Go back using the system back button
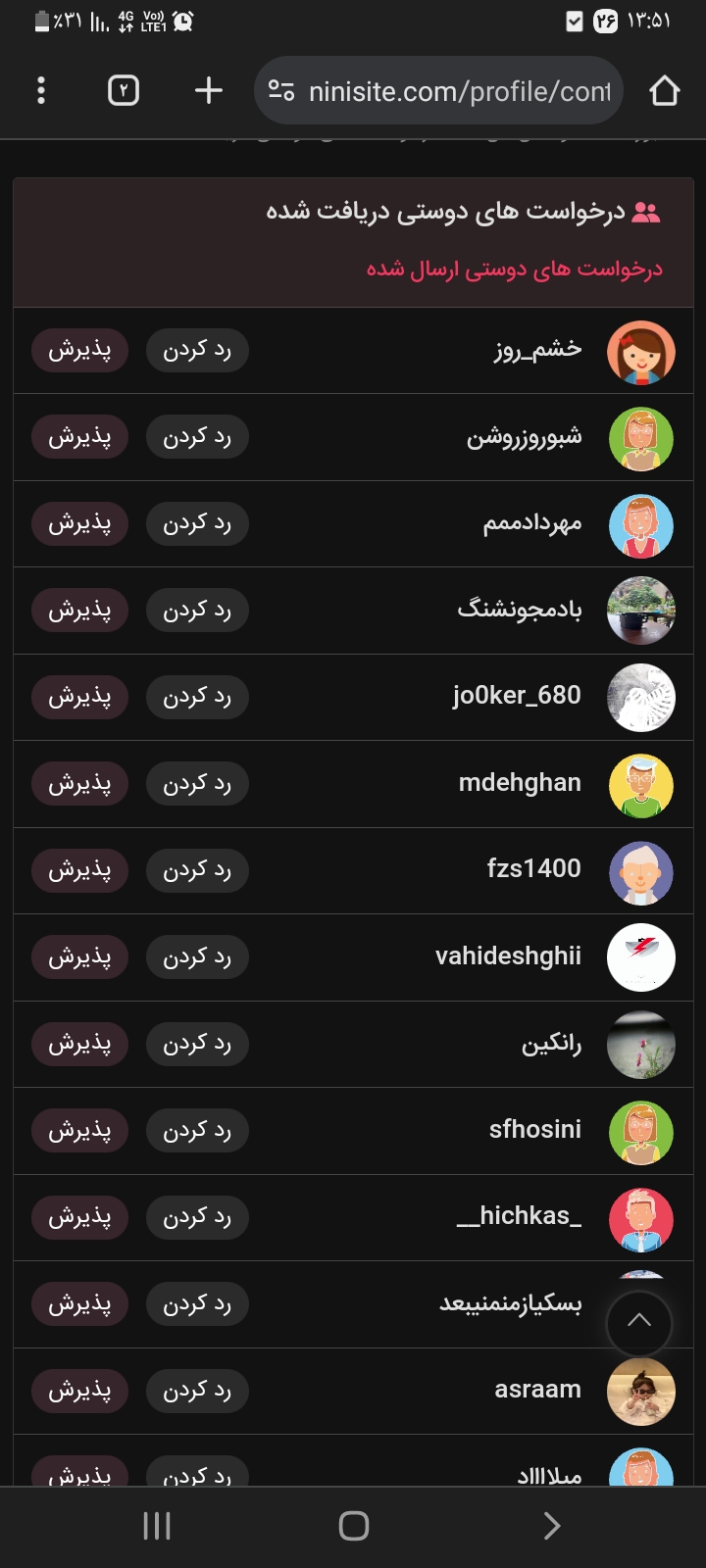 point(551,1525)
